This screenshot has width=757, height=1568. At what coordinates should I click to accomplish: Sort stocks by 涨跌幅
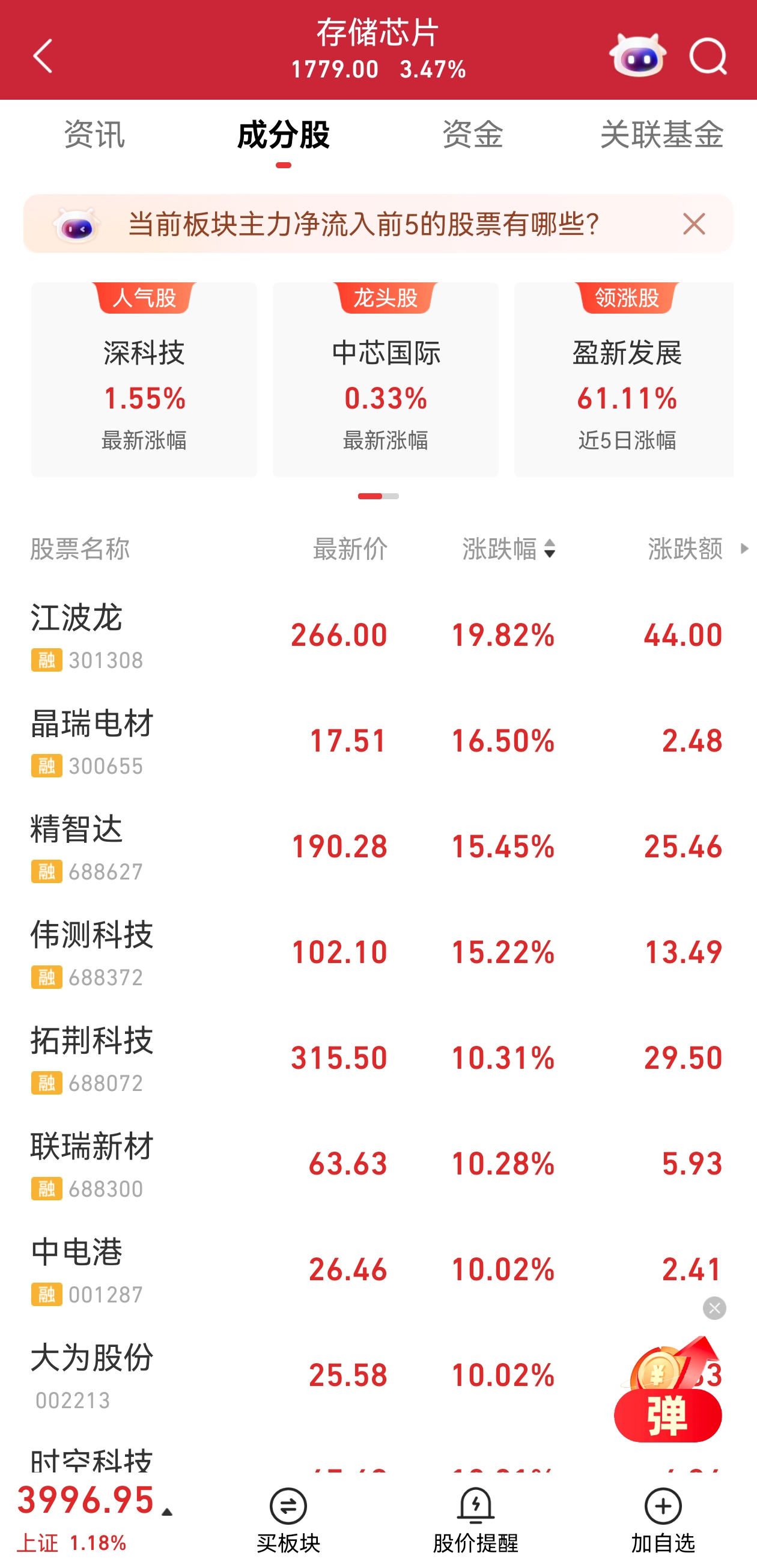[x=509, y=548]
